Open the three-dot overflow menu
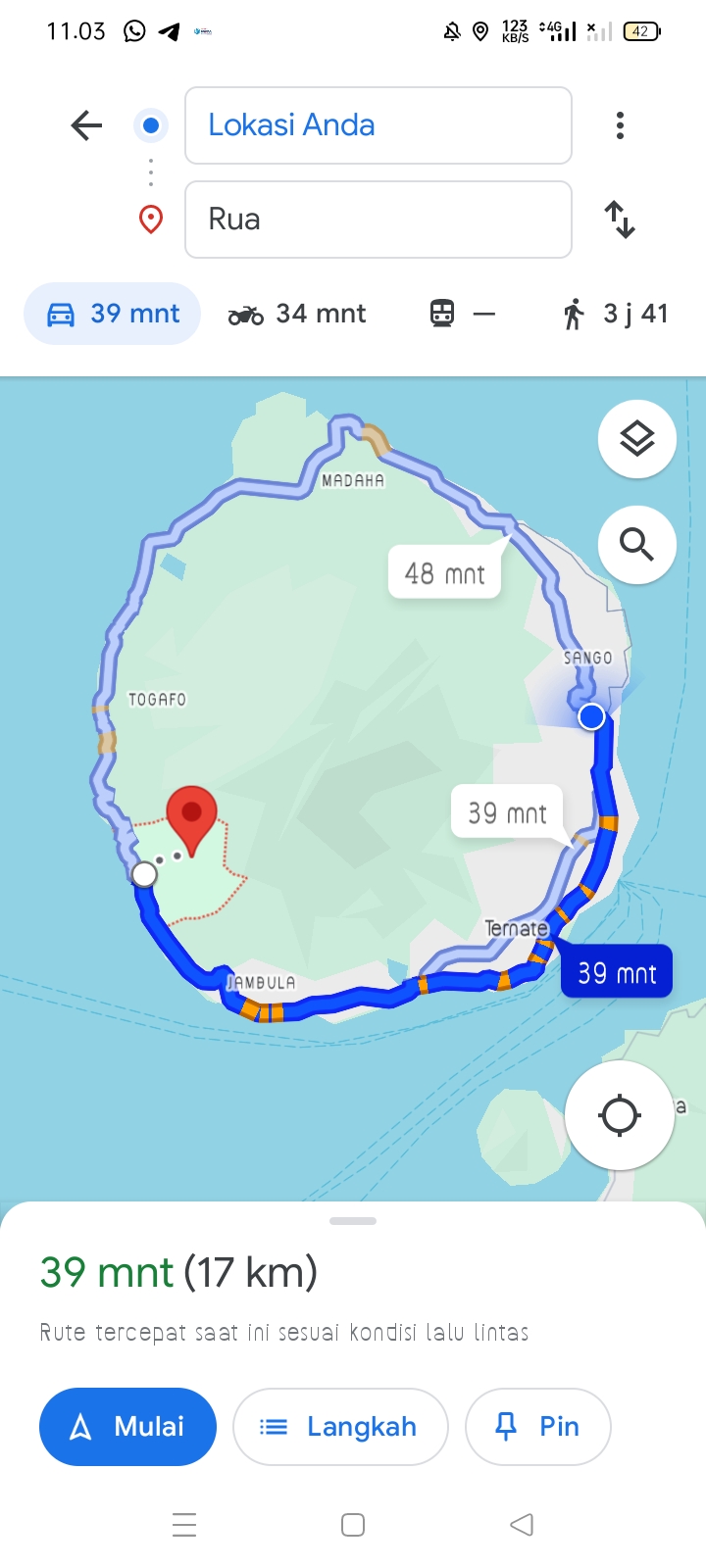The height and width of the screenshot is (1568, 706). tap(620, 125)
